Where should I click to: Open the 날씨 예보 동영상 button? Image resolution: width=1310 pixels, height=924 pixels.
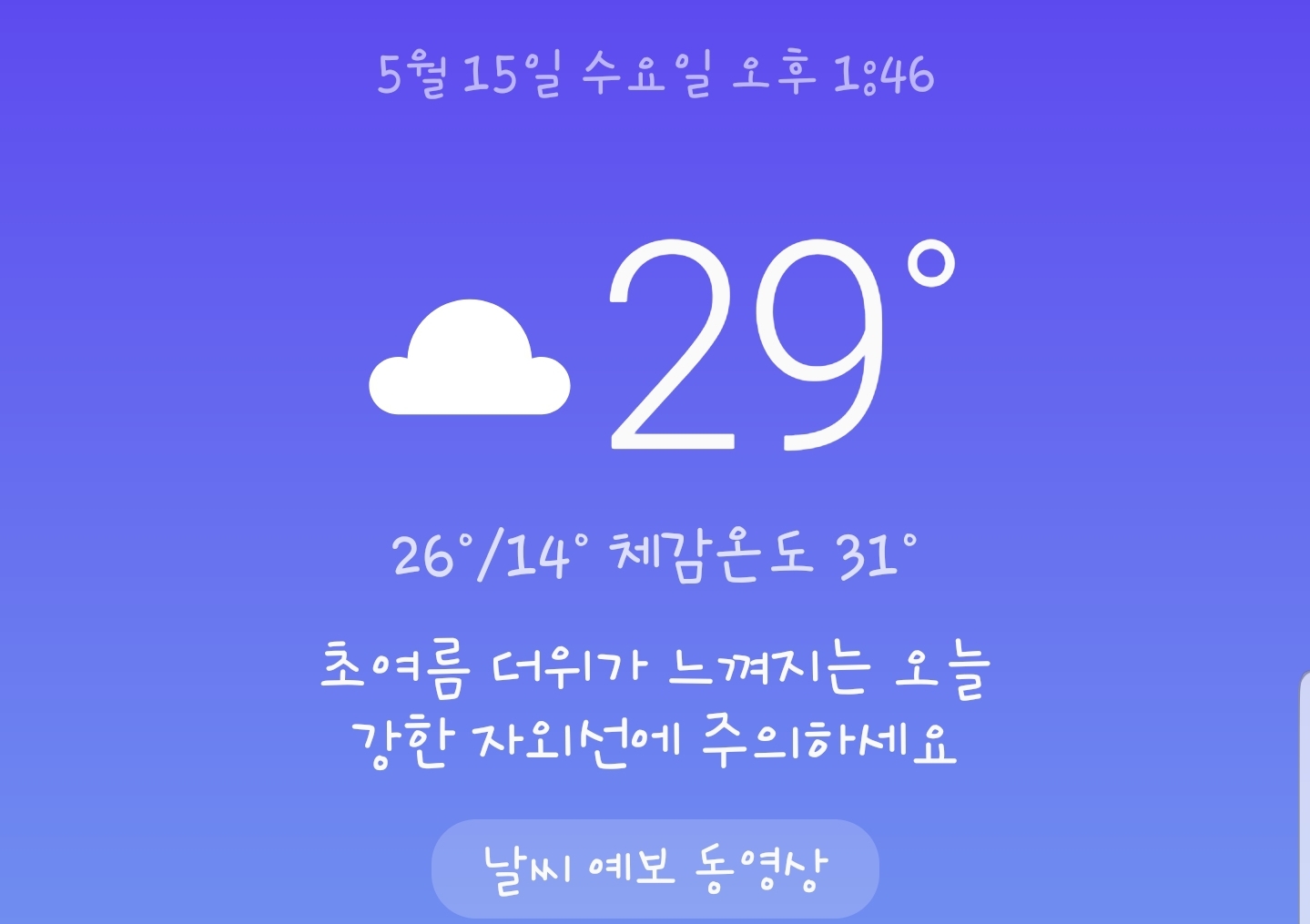(655, 868)
